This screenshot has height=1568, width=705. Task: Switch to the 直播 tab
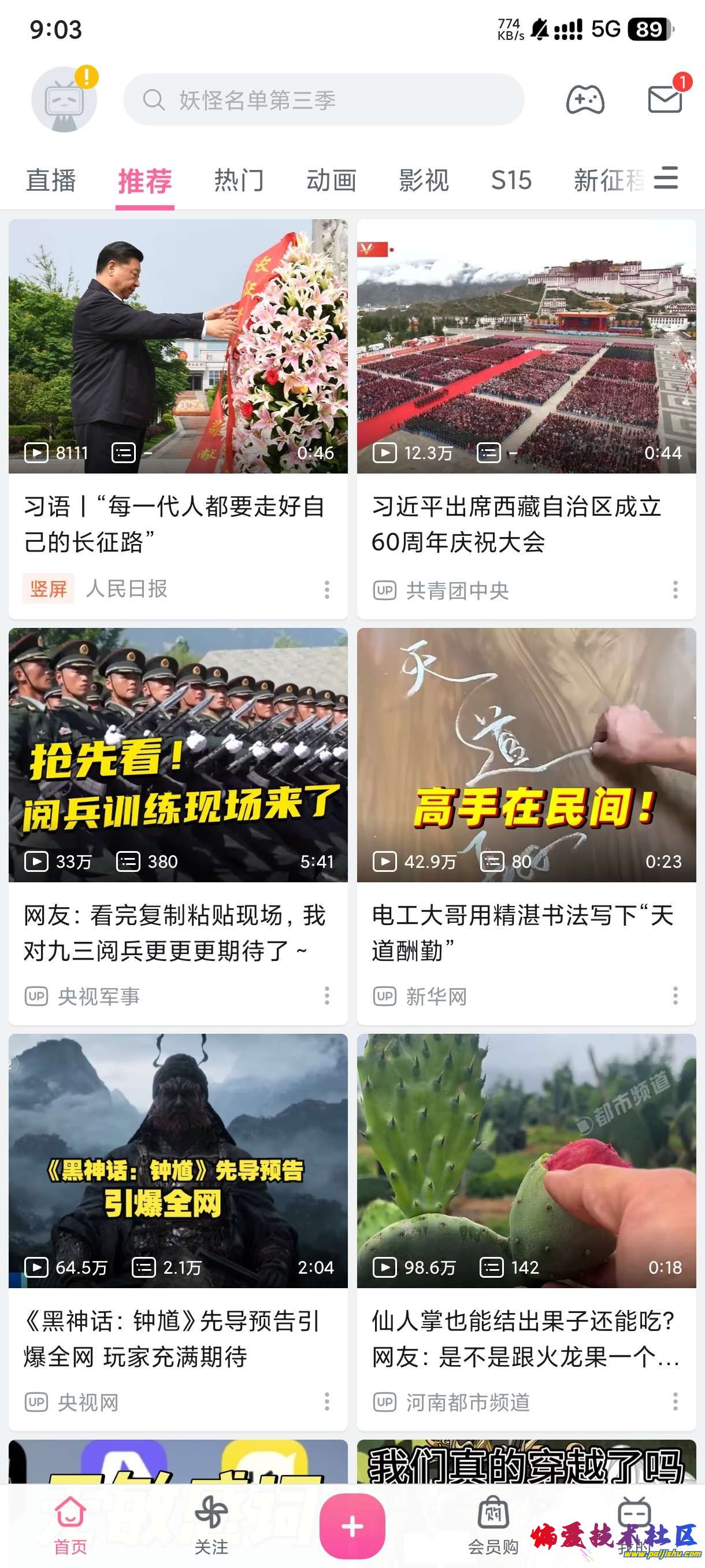point(51,181)
